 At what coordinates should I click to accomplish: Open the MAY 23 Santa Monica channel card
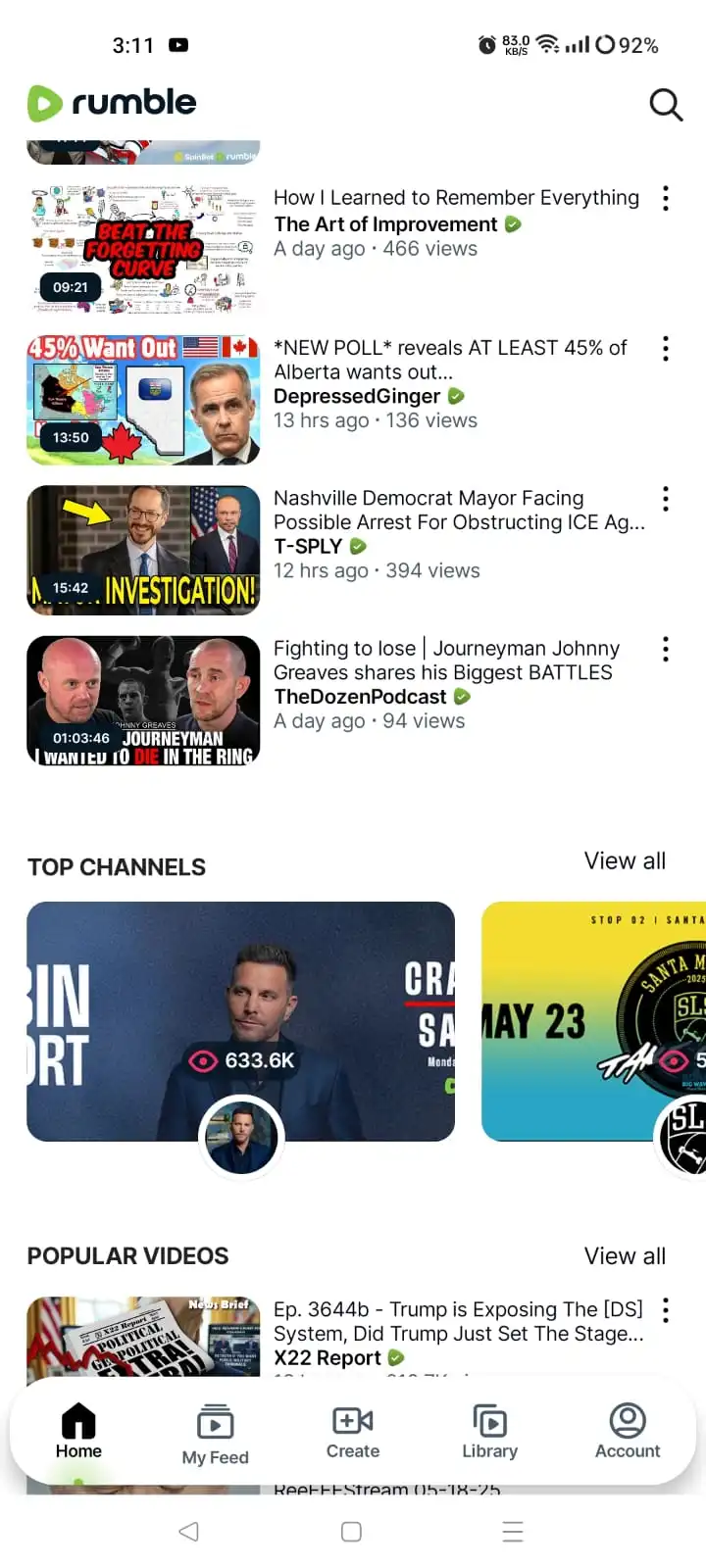click(593, 1021)
